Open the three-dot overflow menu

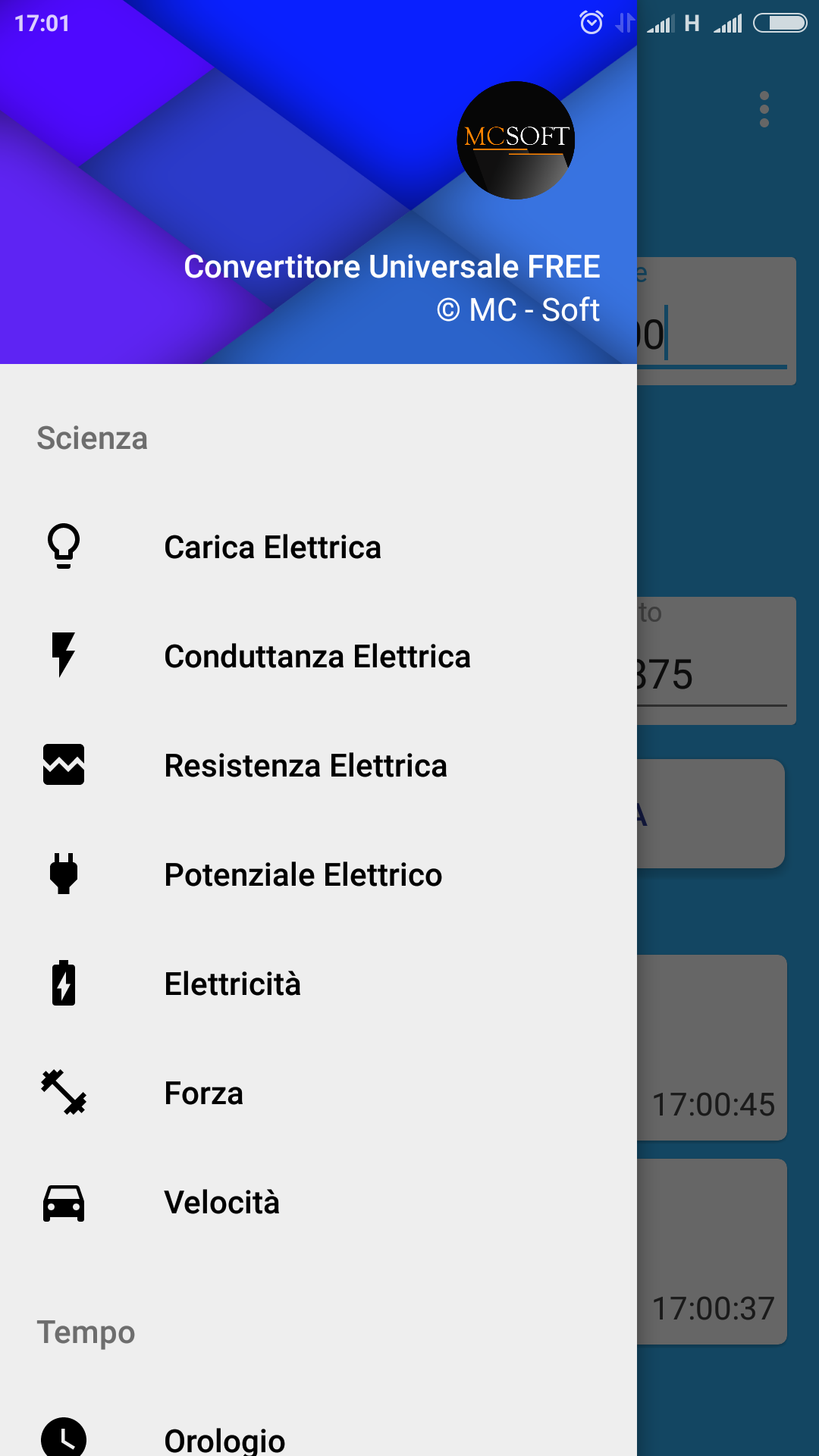click(x=764, y=109)
